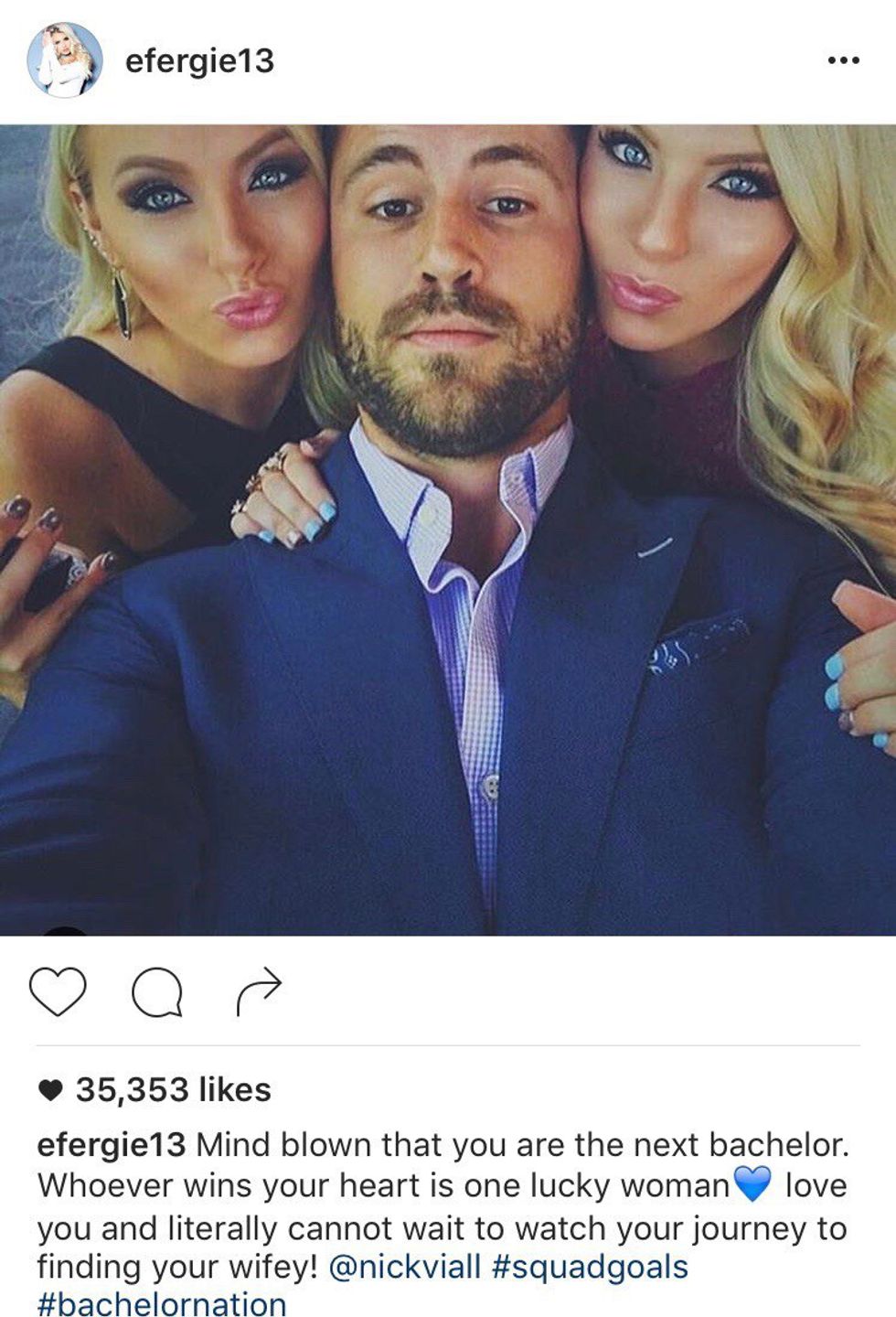Open the post's three-dot options menu
Screen dimensions: 896x1317
click(842, 60)
